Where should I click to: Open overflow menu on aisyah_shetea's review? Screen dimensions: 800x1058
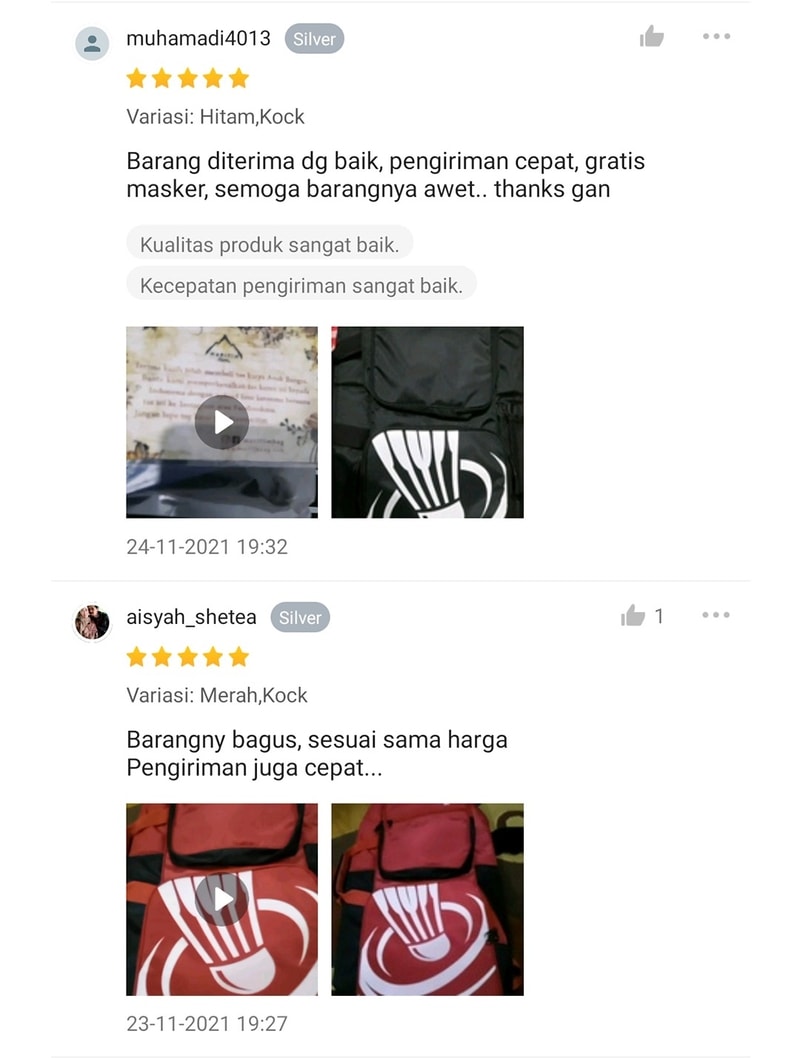tap(716, 615)
